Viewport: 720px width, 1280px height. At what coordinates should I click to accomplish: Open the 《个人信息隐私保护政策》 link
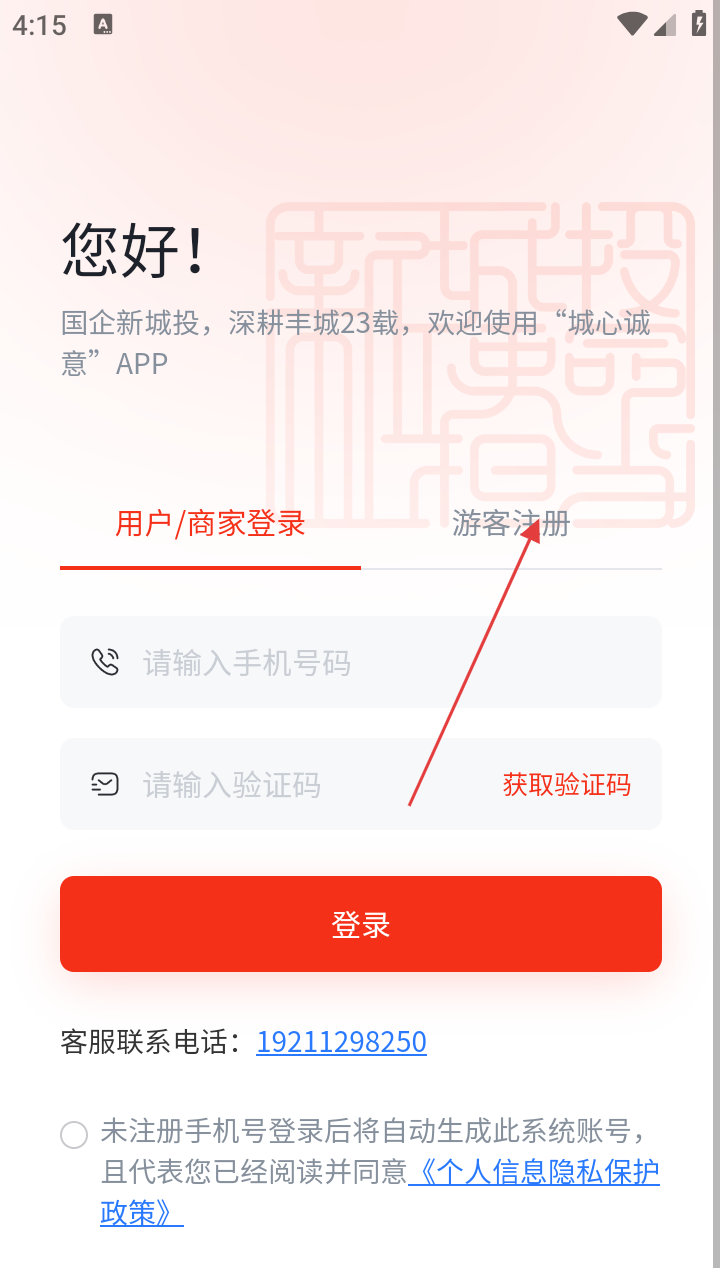pyautogui.click(x=535, y=1172)
